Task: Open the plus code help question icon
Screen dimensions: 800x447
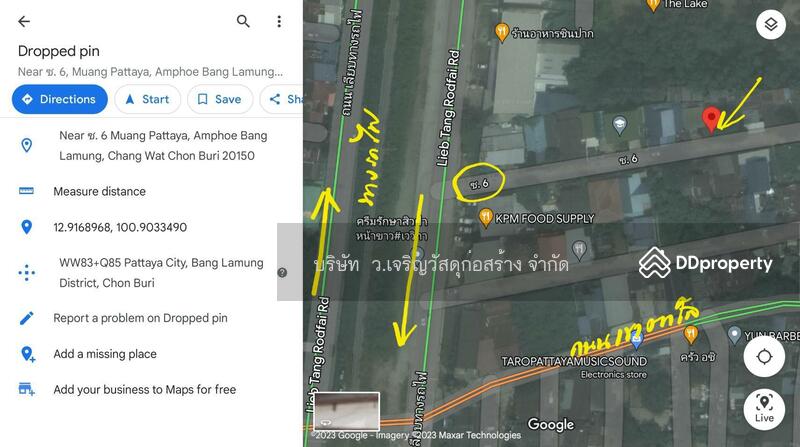Action: (x=282, y=273)
